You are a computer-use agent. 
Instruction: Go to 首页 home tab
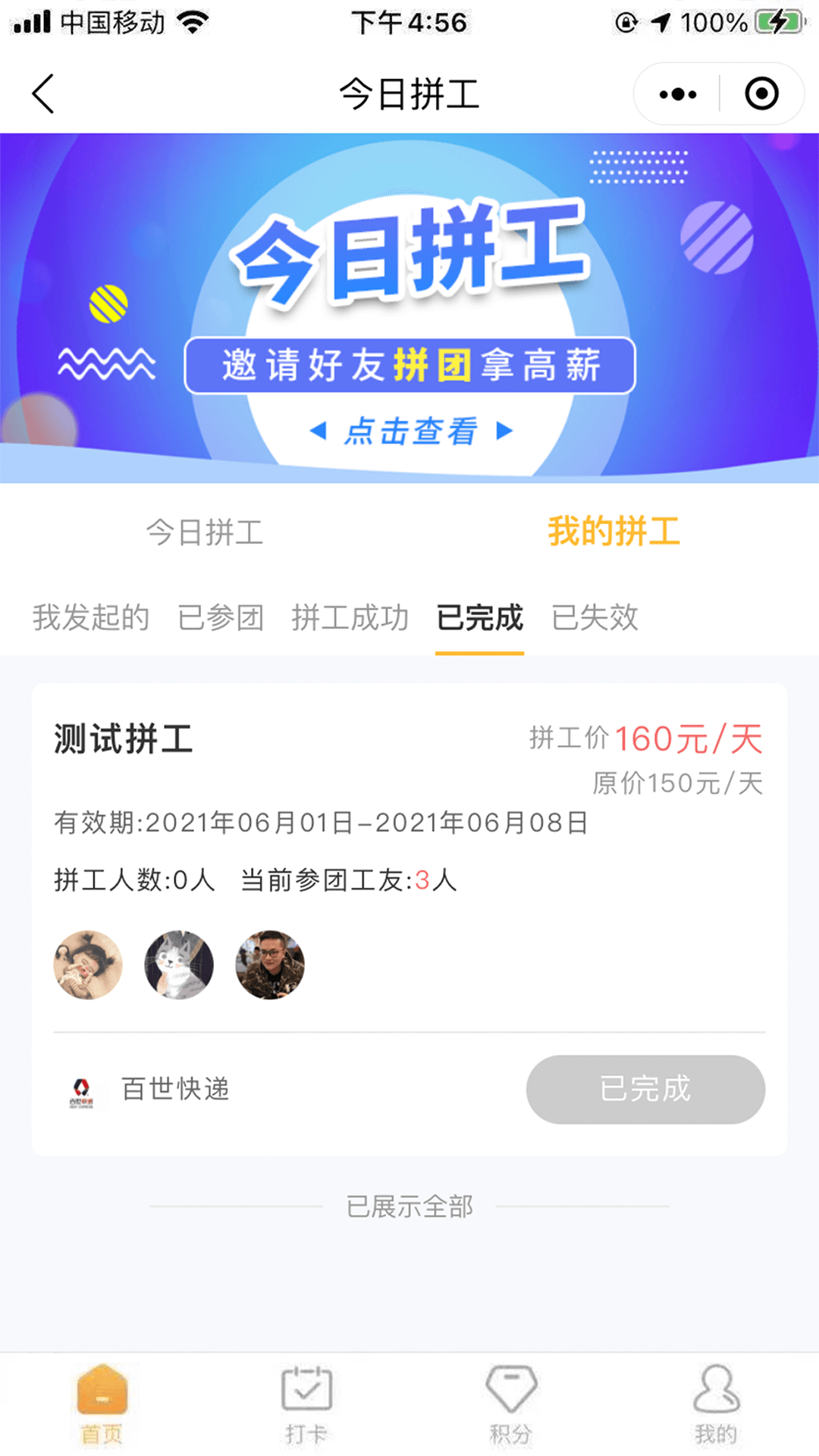point(102,1404)
